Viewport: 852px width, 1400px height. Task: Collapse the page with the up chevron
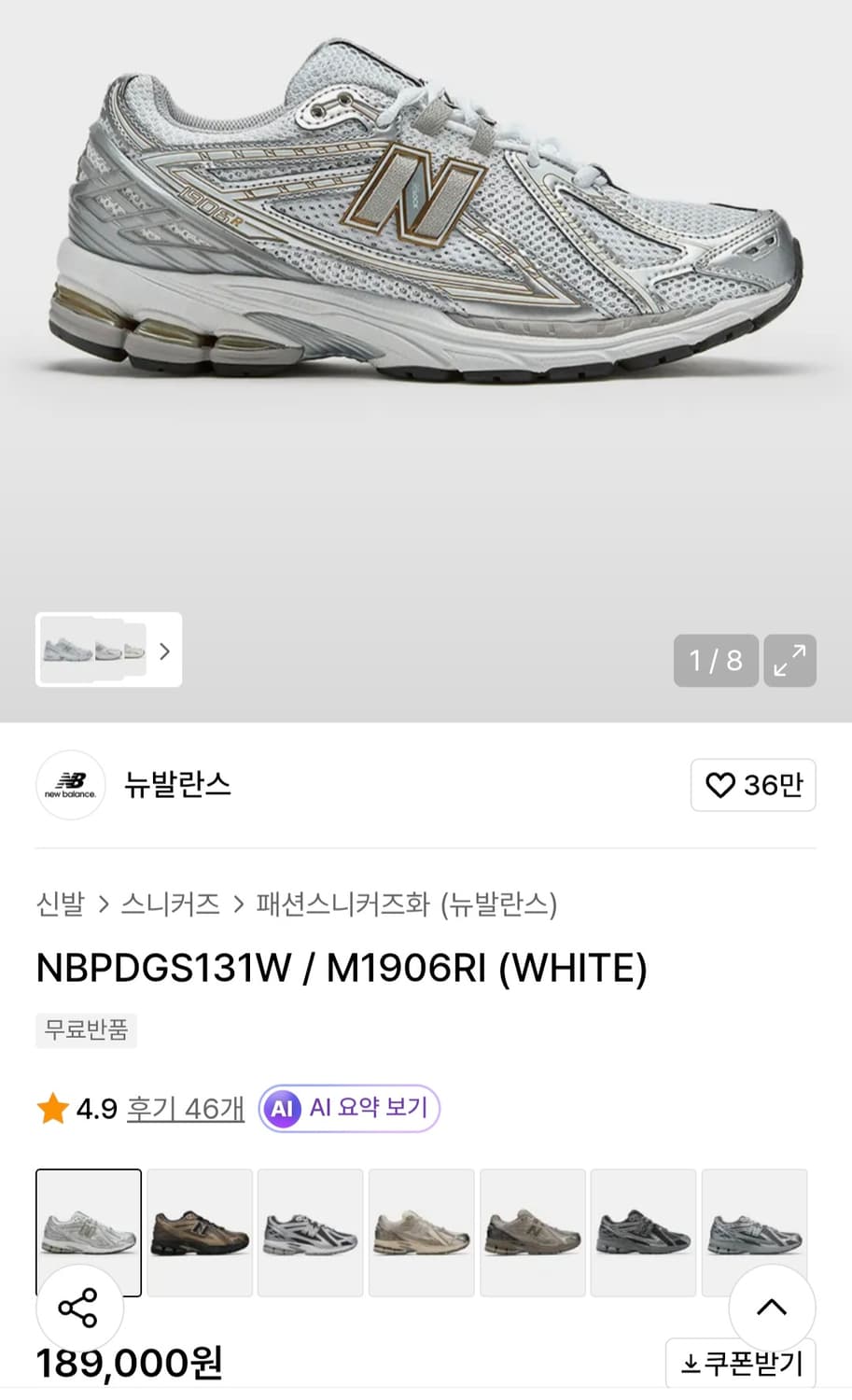(774, 1309)
